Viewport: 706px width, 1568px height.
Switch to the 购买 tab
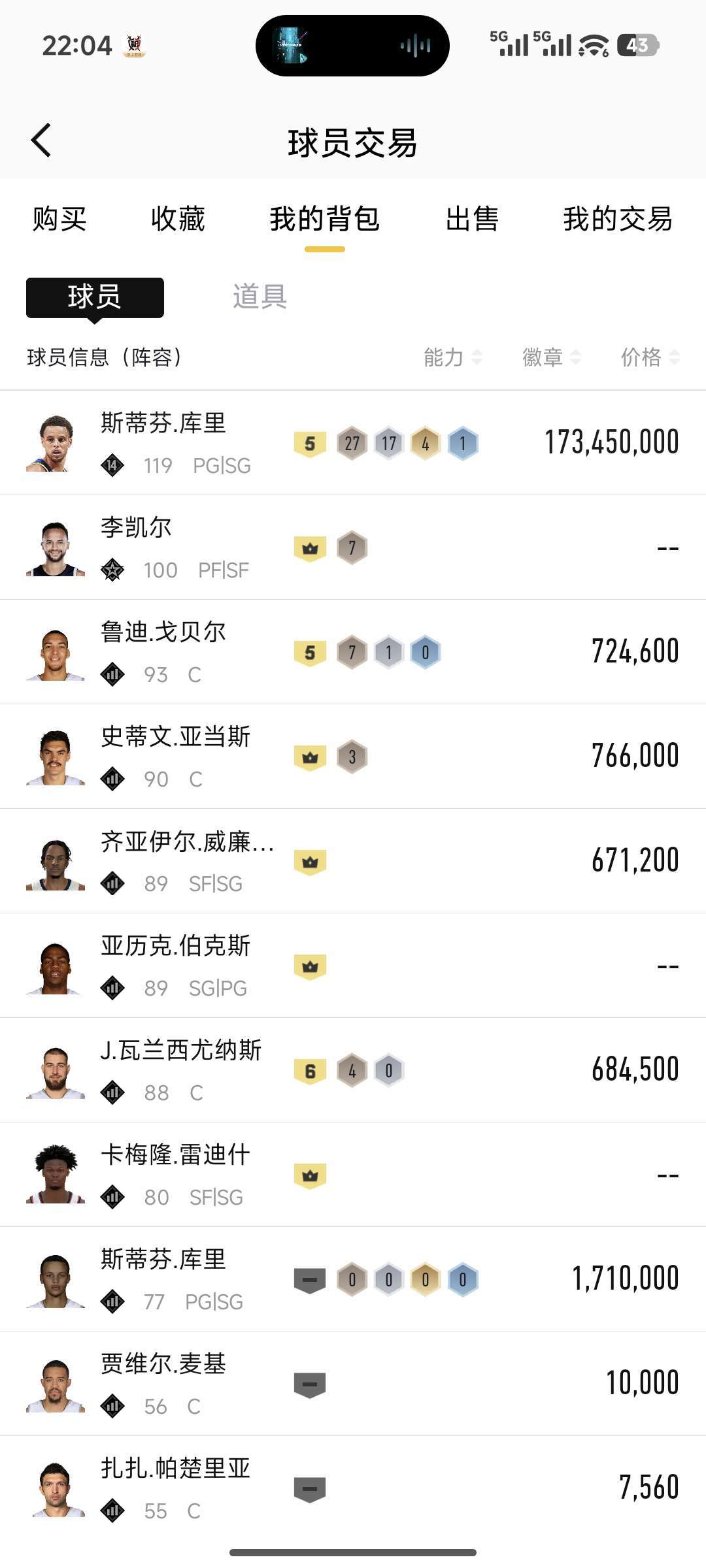coord(59,219)
